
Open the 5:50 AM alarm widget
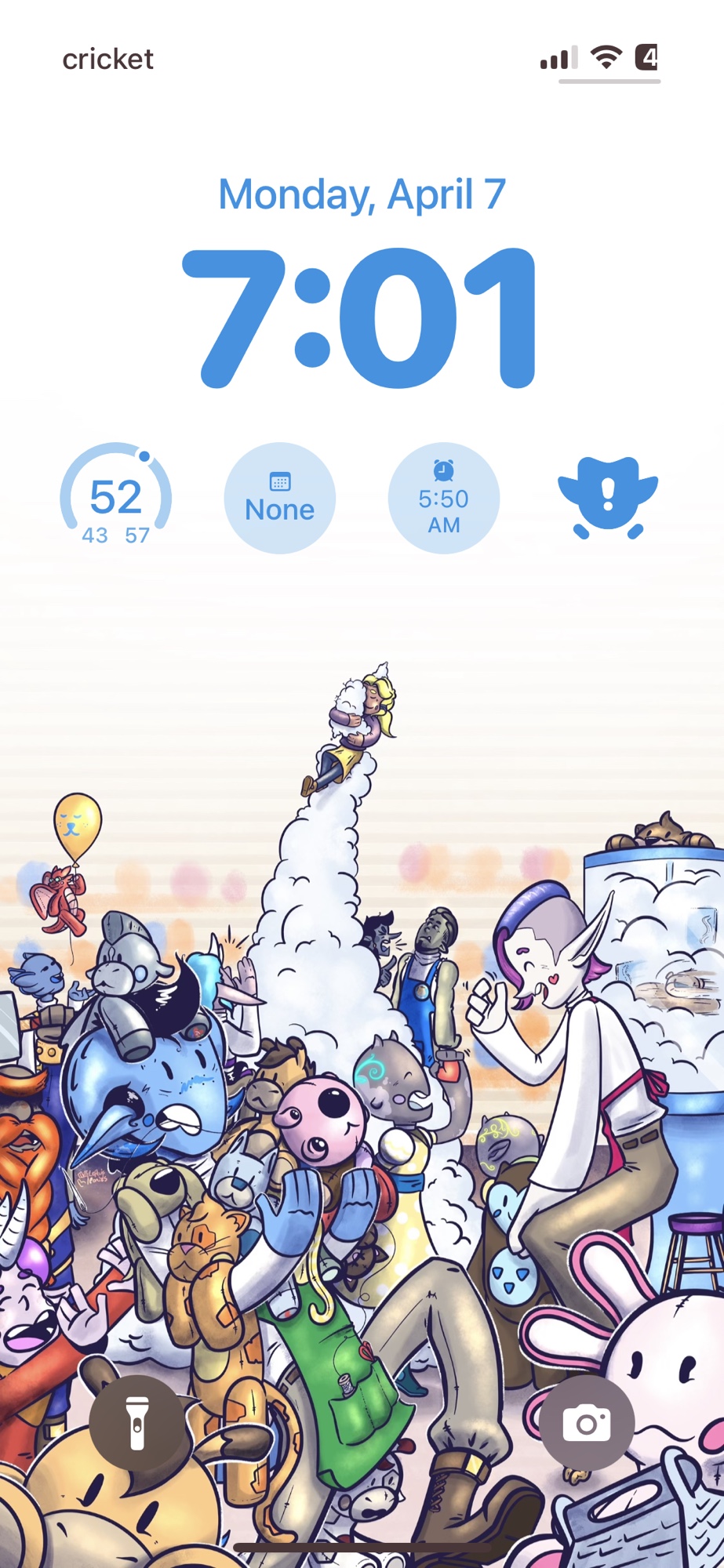443,499
